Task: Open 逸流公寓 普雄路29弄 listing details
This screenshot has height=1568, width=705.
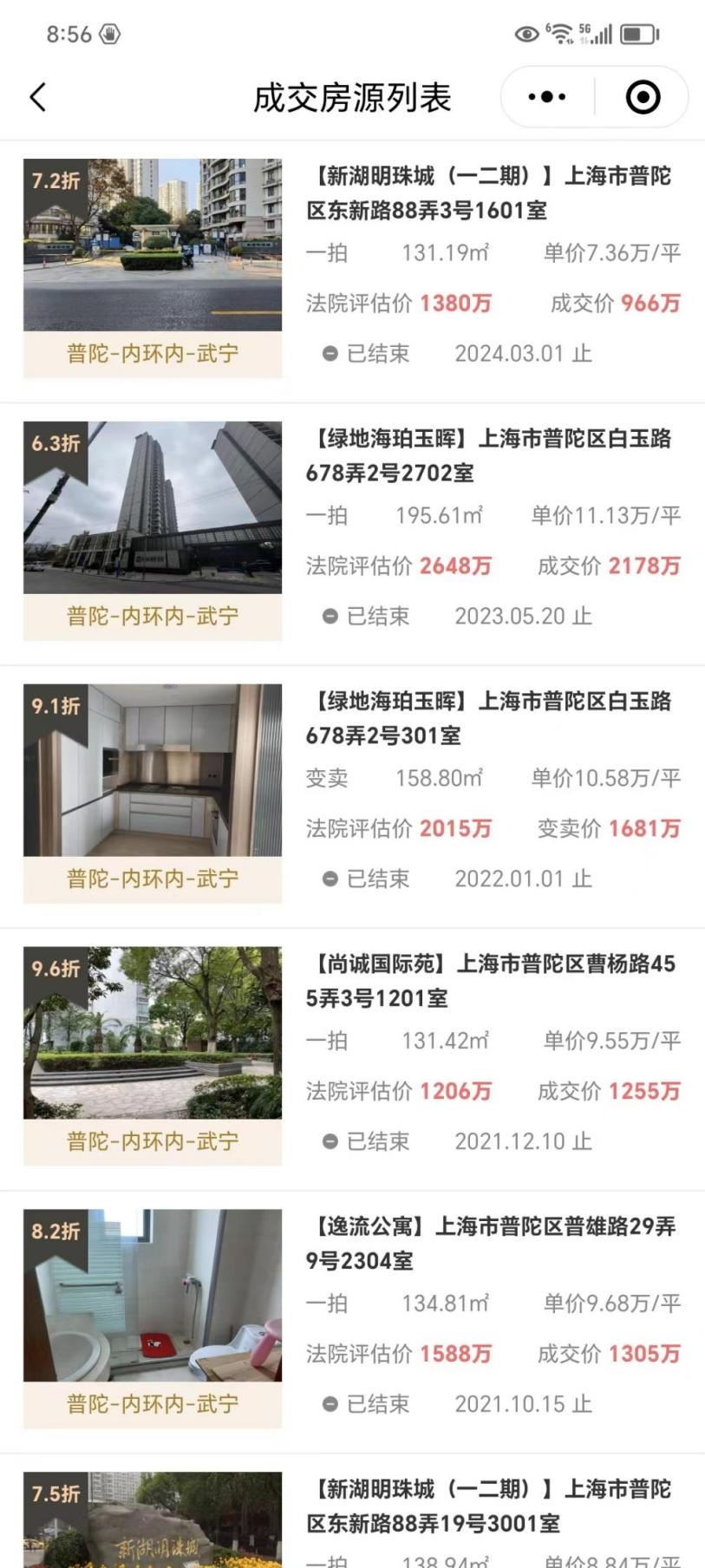Action: pos(494,1245)
